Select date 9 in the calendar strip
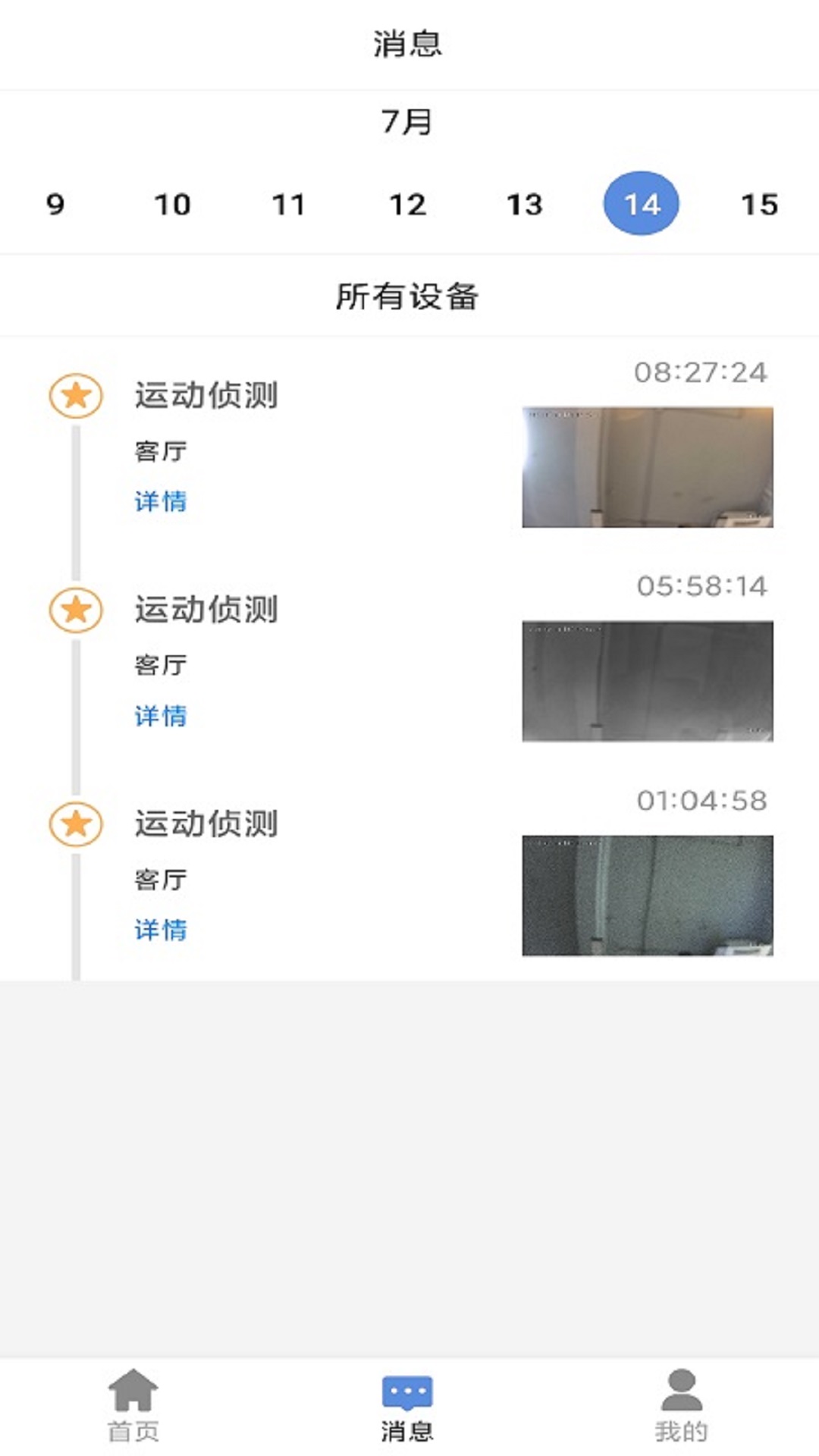Image resolution: width=819 pixels, height=1456 pixels. click(54, 203)
